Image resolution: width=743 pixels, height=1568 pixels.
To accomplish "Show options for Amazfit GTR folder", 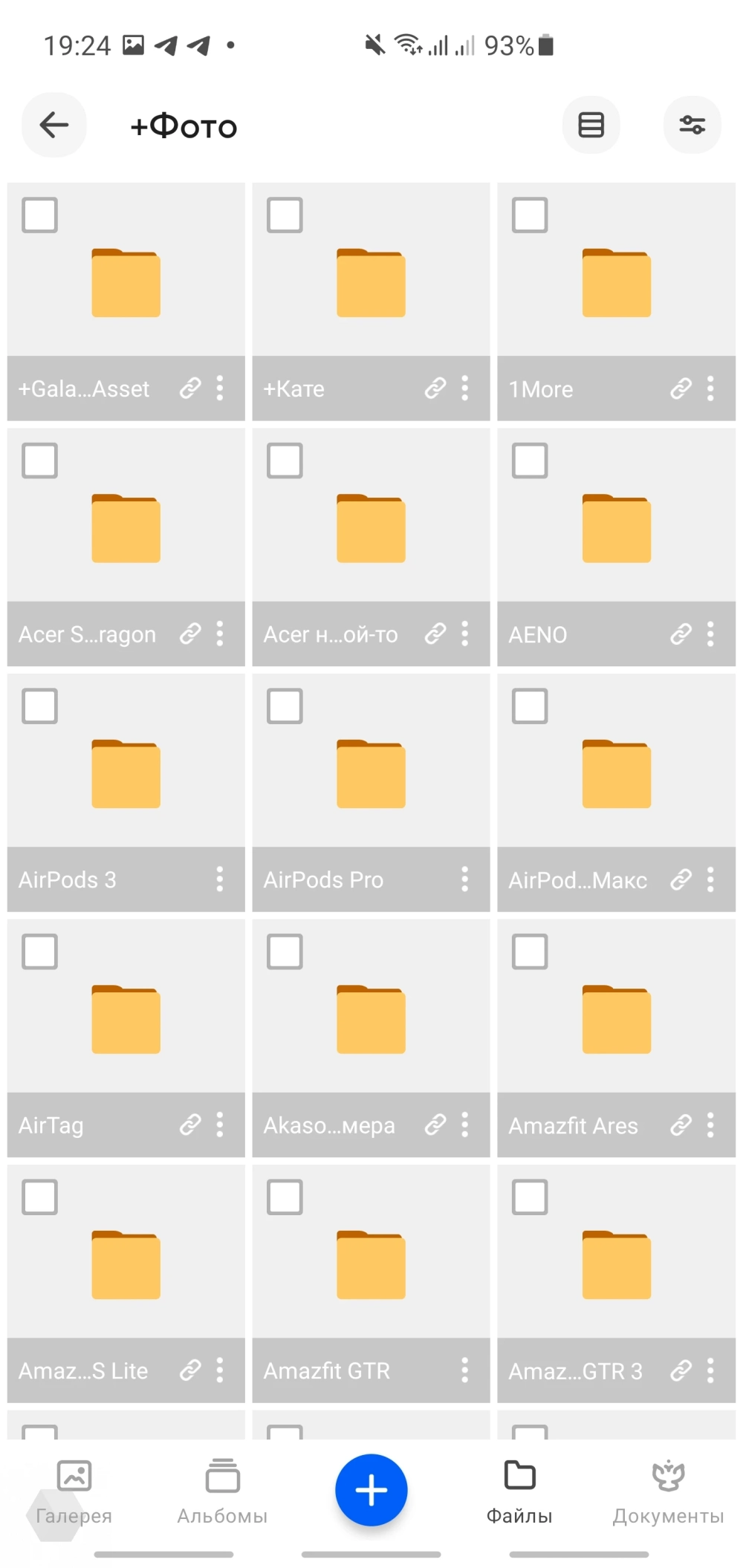I will [465, 1370].
